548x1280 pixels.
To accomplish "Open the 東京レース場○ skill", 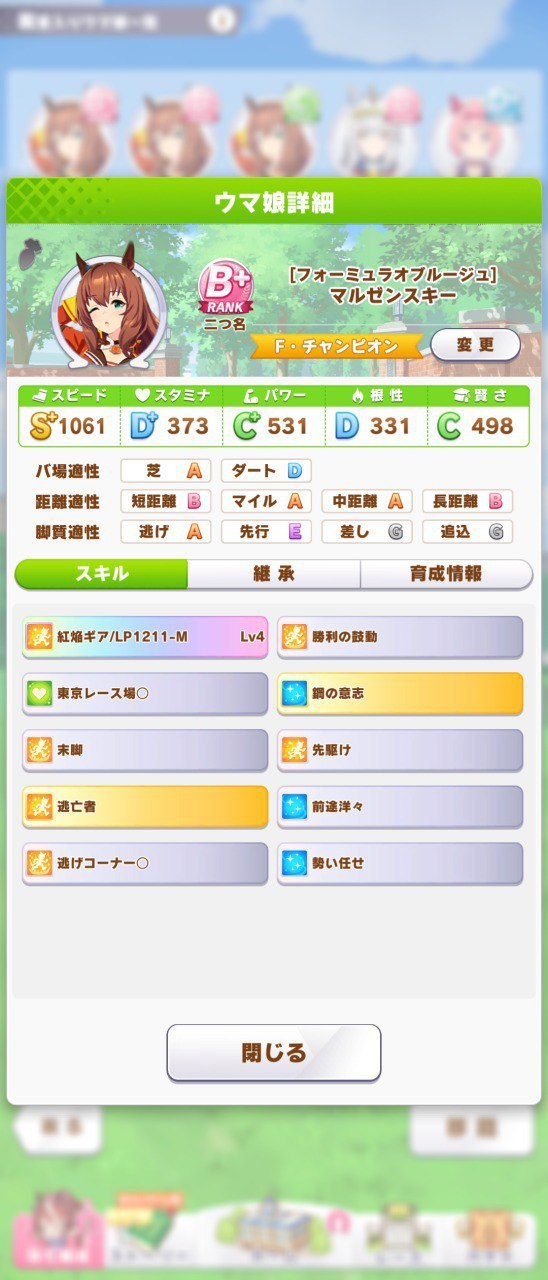I will click(x=145, y=693).
